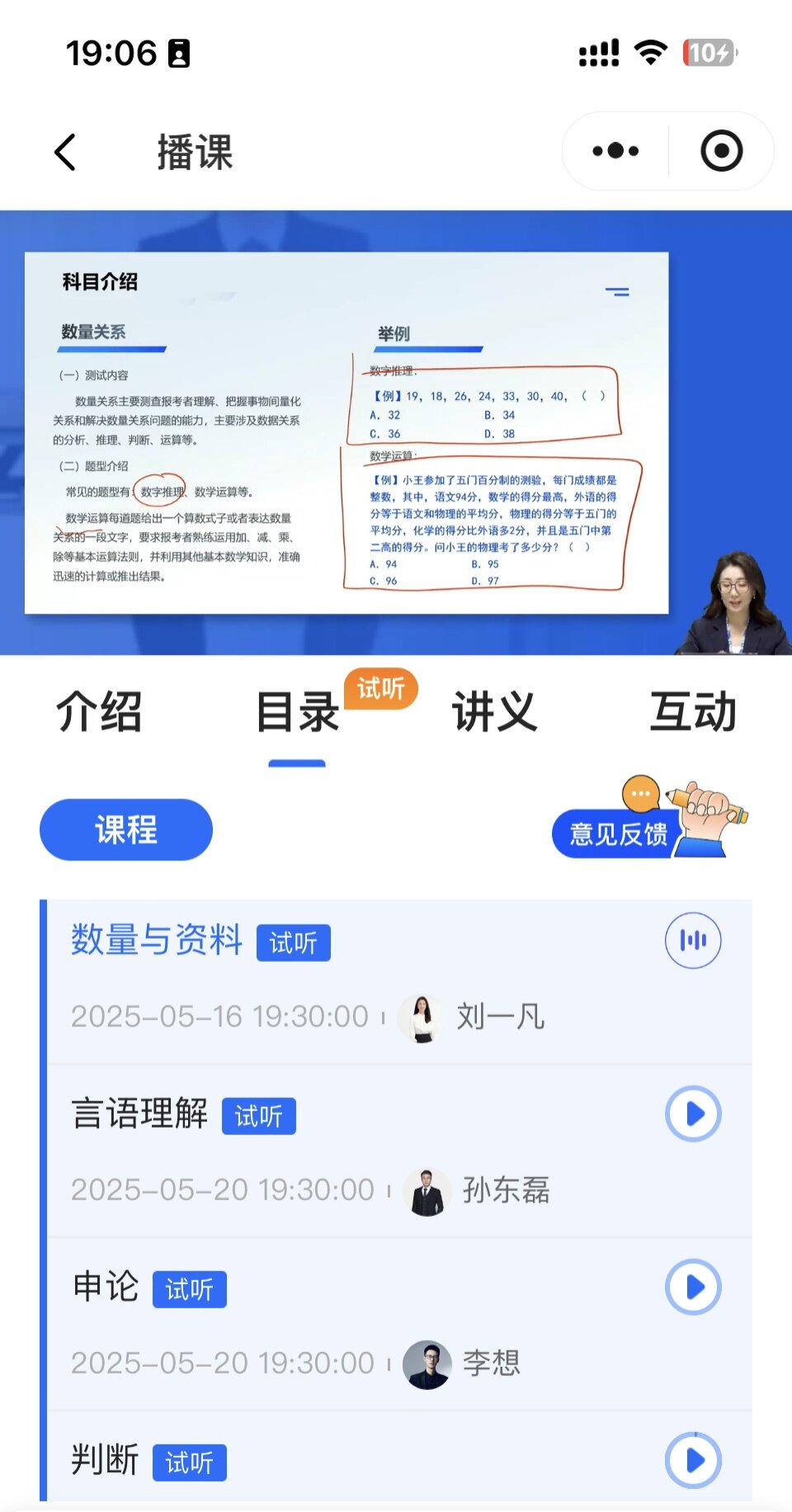Screen dimensions: 792x1512
Task: Tap the course video player
Action: 396,432
